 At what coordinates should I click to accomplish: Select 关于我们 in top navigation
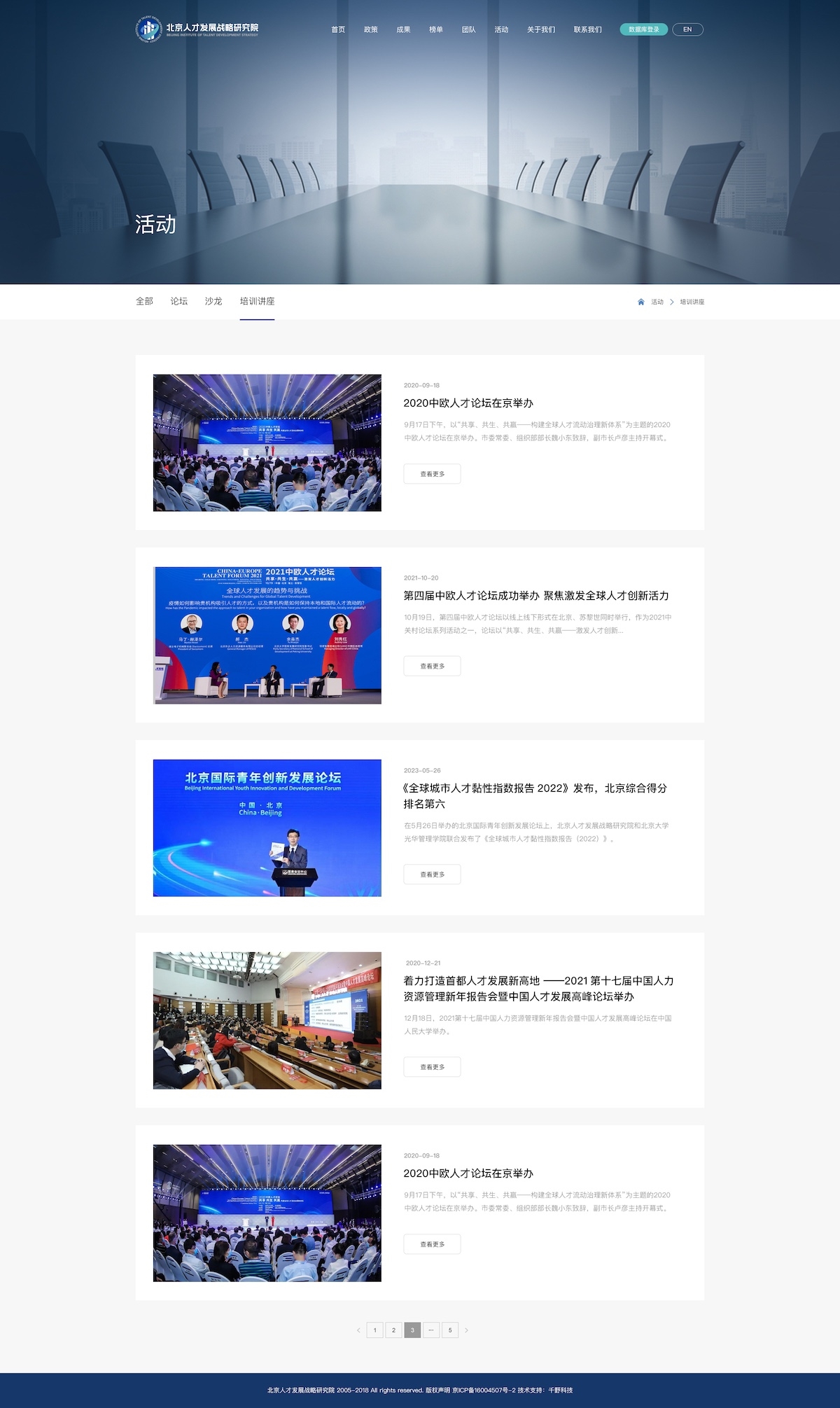point(540,29)
